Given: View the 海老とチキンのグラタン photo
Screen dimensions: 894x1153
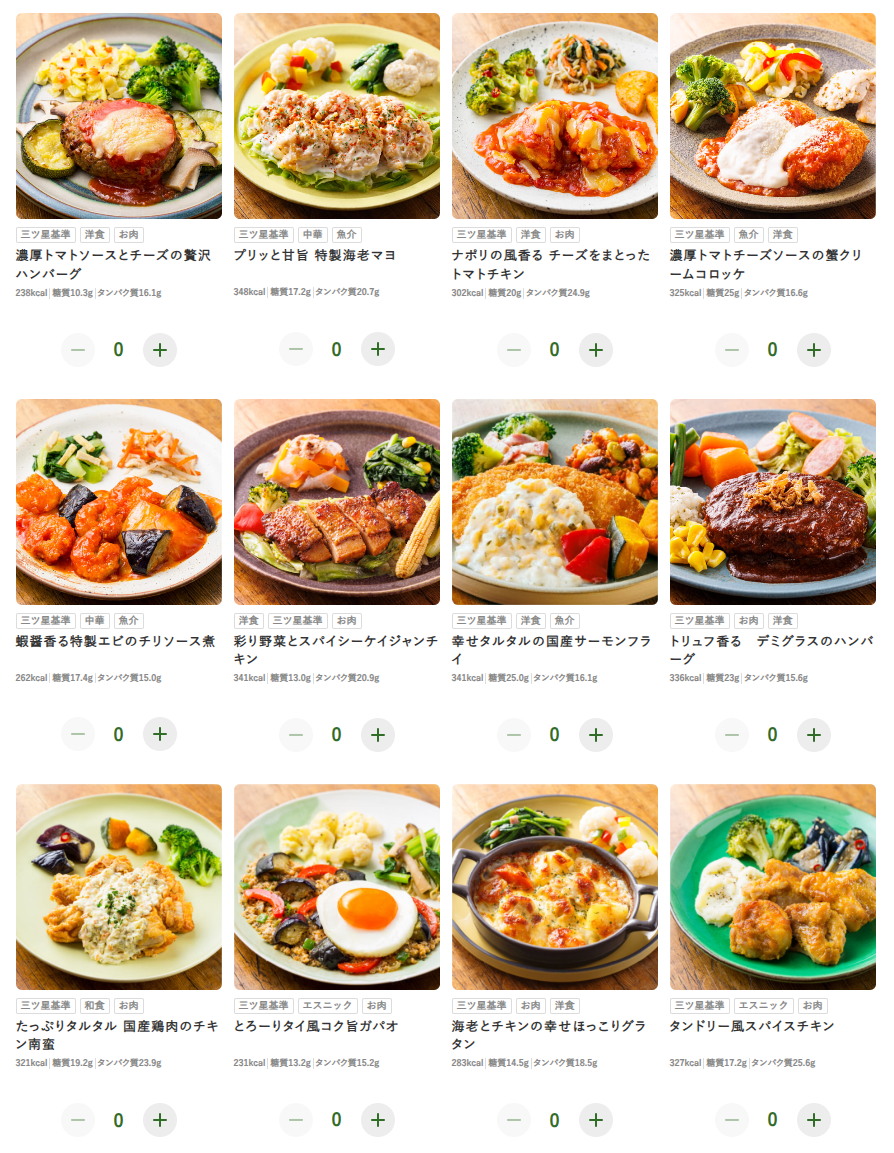Looking at the screenshot, I should coord(555,887).
